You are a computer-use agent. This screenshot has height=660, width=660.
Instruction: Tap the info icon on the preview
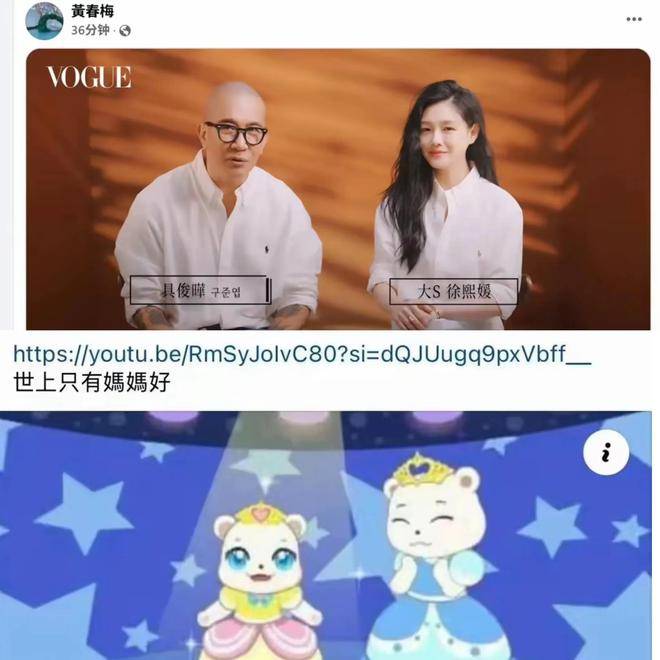point(606,454)
